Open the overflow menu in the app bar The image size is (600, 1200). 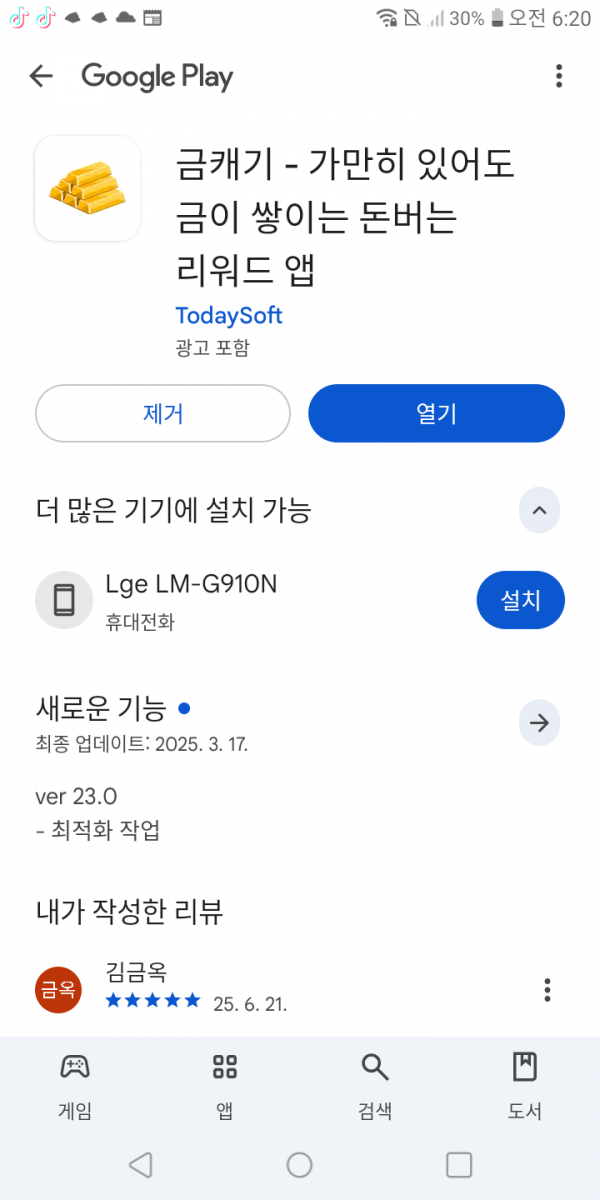[x=559, y=76]
